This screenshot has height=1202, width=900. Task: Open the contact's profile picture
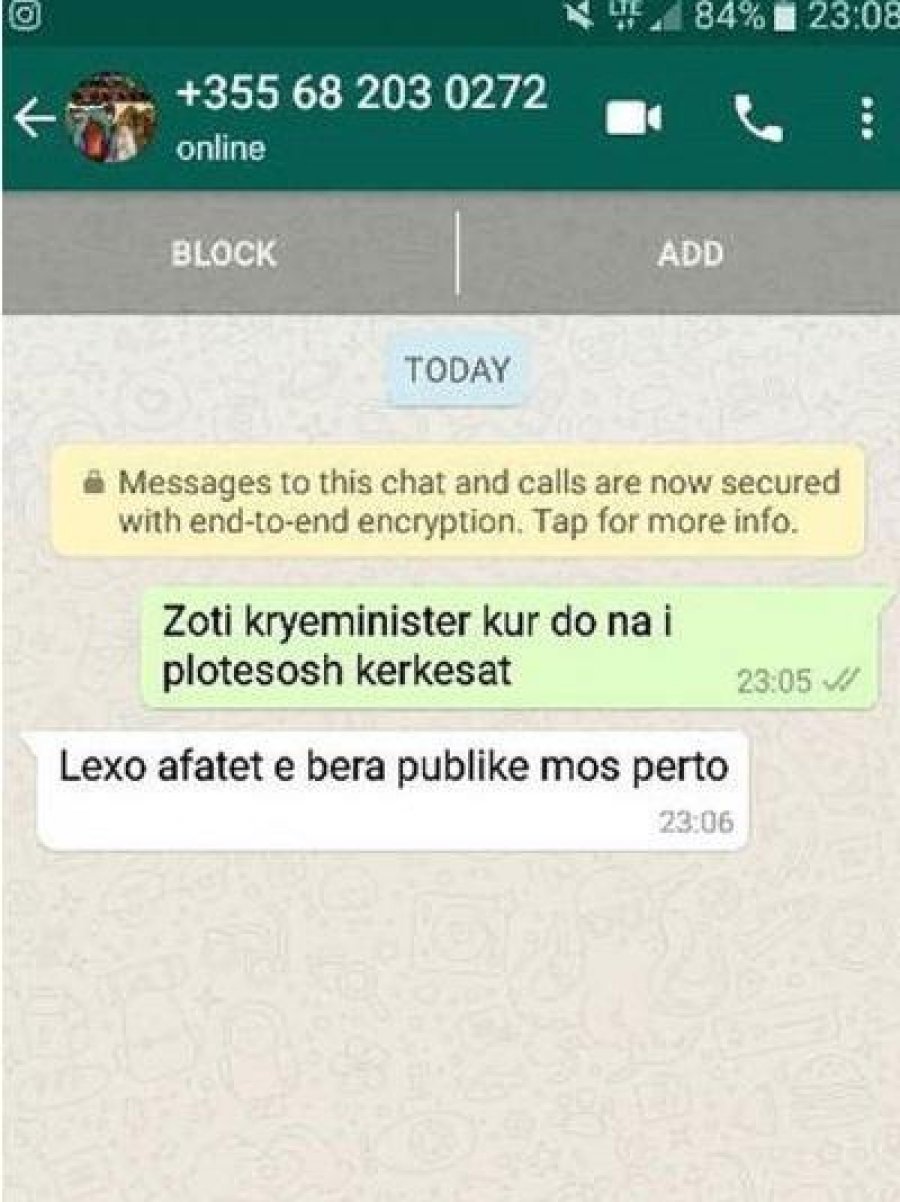(112, 118)
